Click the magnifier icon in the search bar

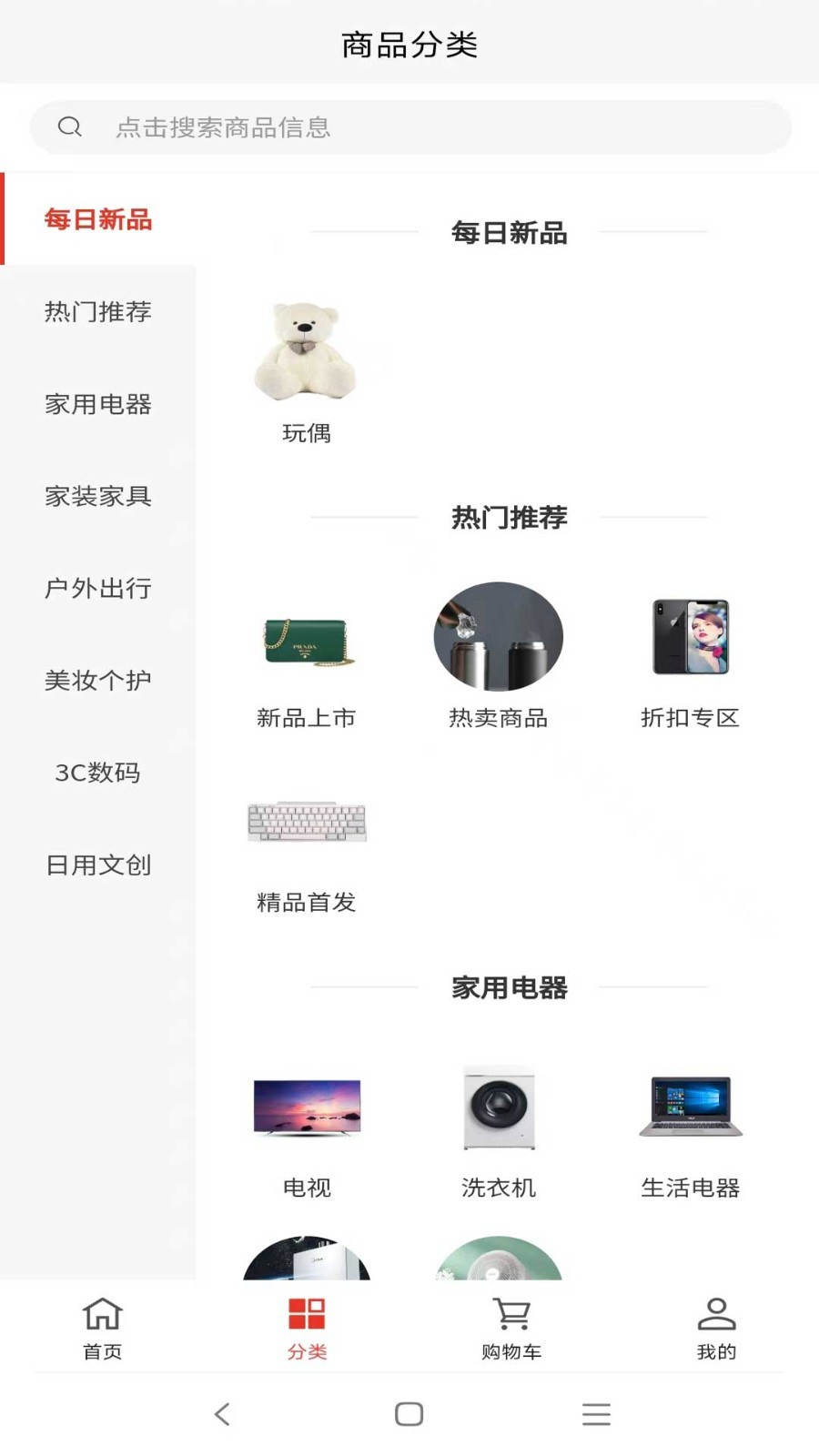click(70, 126)
